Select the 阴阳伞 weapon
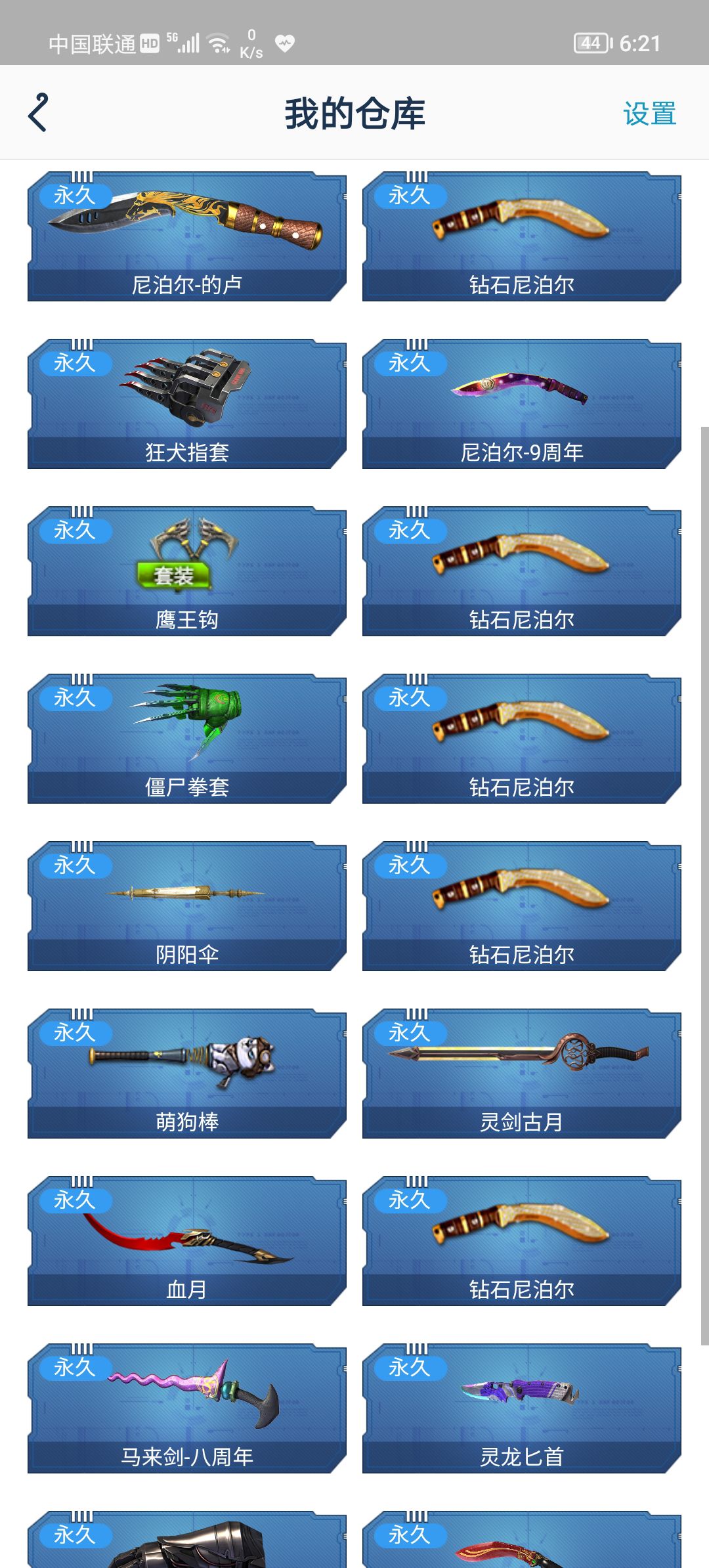Screen dimensions: 709x1568 (186, 906)
